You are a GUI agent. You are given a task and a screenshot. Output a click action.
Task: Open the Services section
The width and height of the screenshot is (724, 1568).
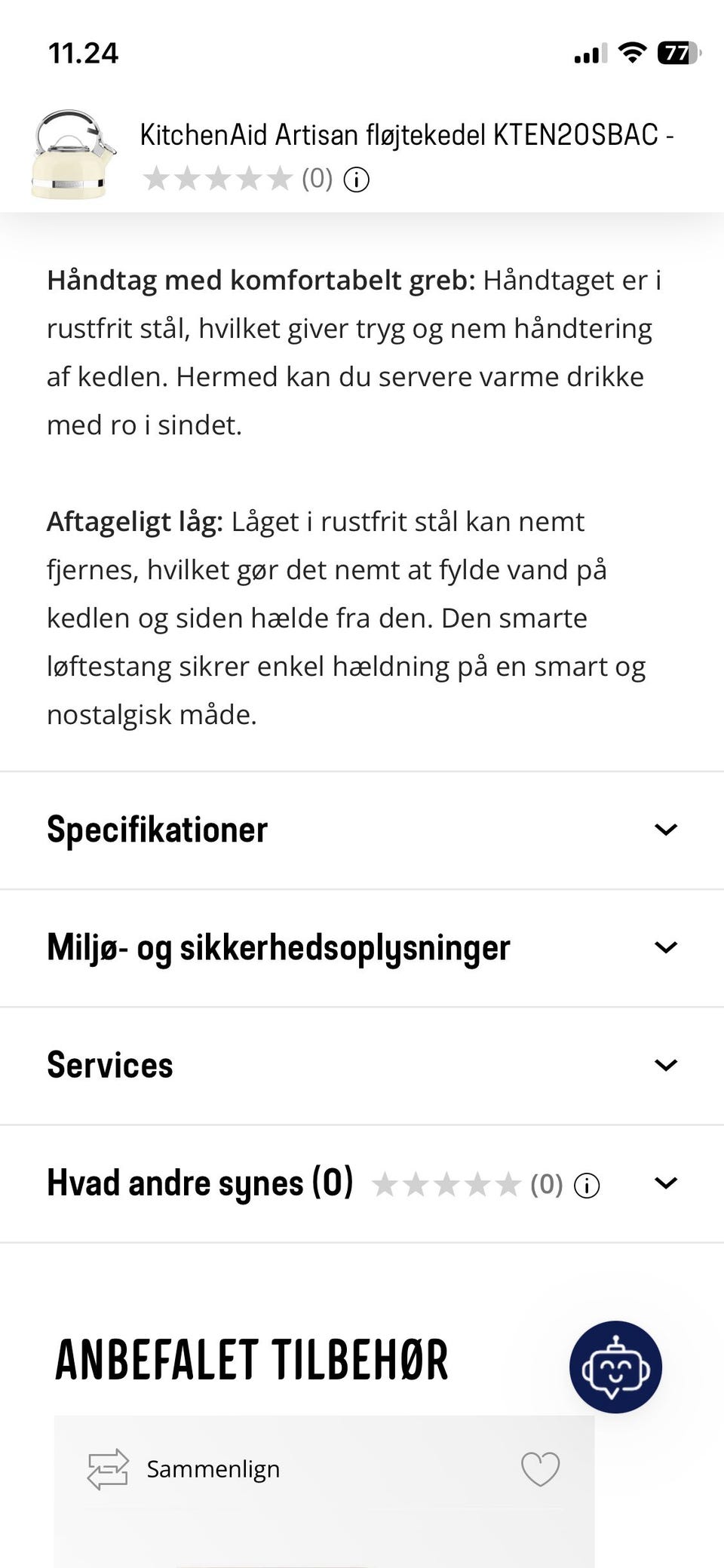[109, 1065]
